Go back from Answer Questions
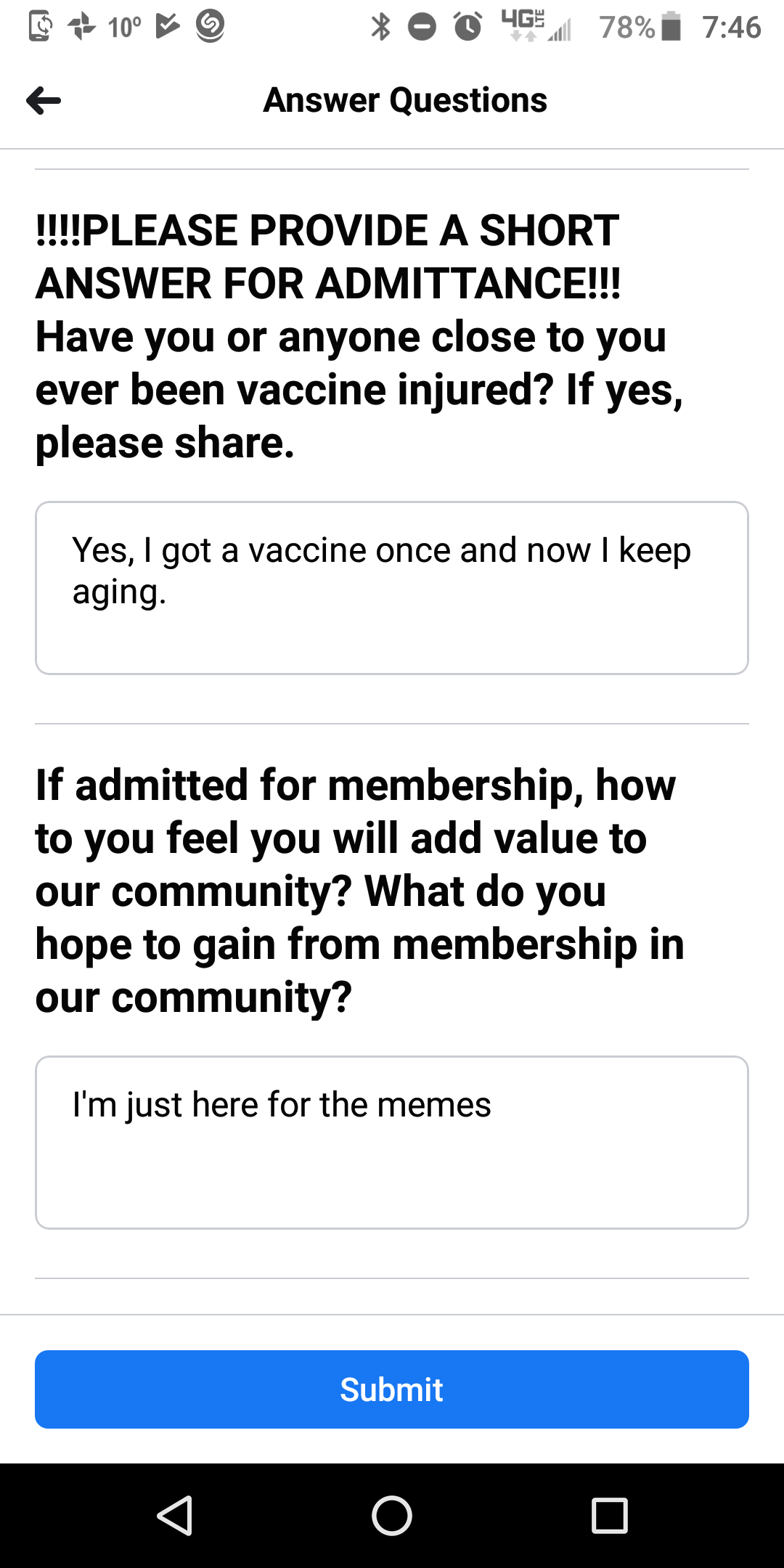Image resolution: width=784 pixels, height=1568 pixels. pos(44,100)
